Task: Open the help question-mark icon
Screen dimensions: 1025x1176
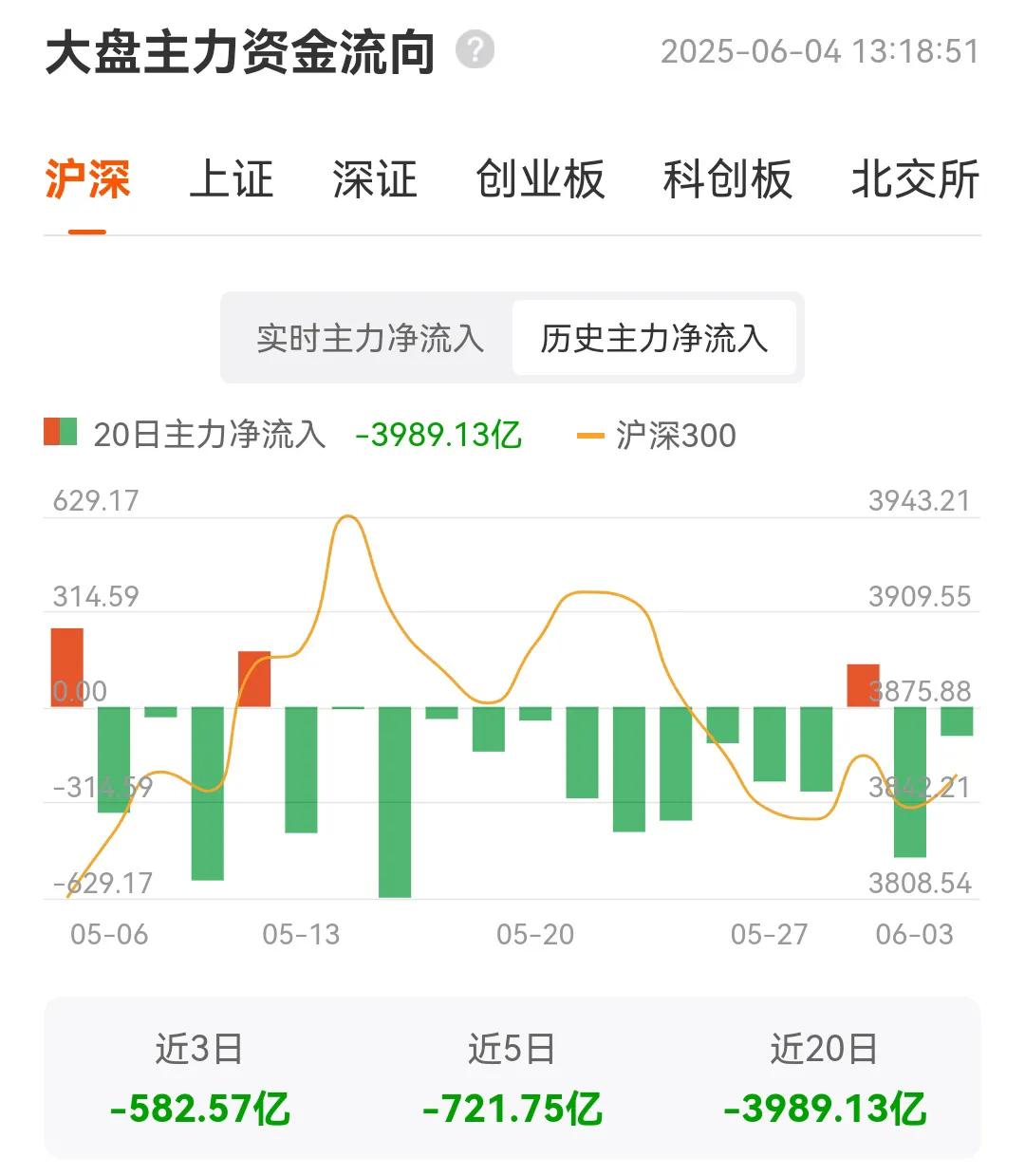Action: [x=475, y=50]
